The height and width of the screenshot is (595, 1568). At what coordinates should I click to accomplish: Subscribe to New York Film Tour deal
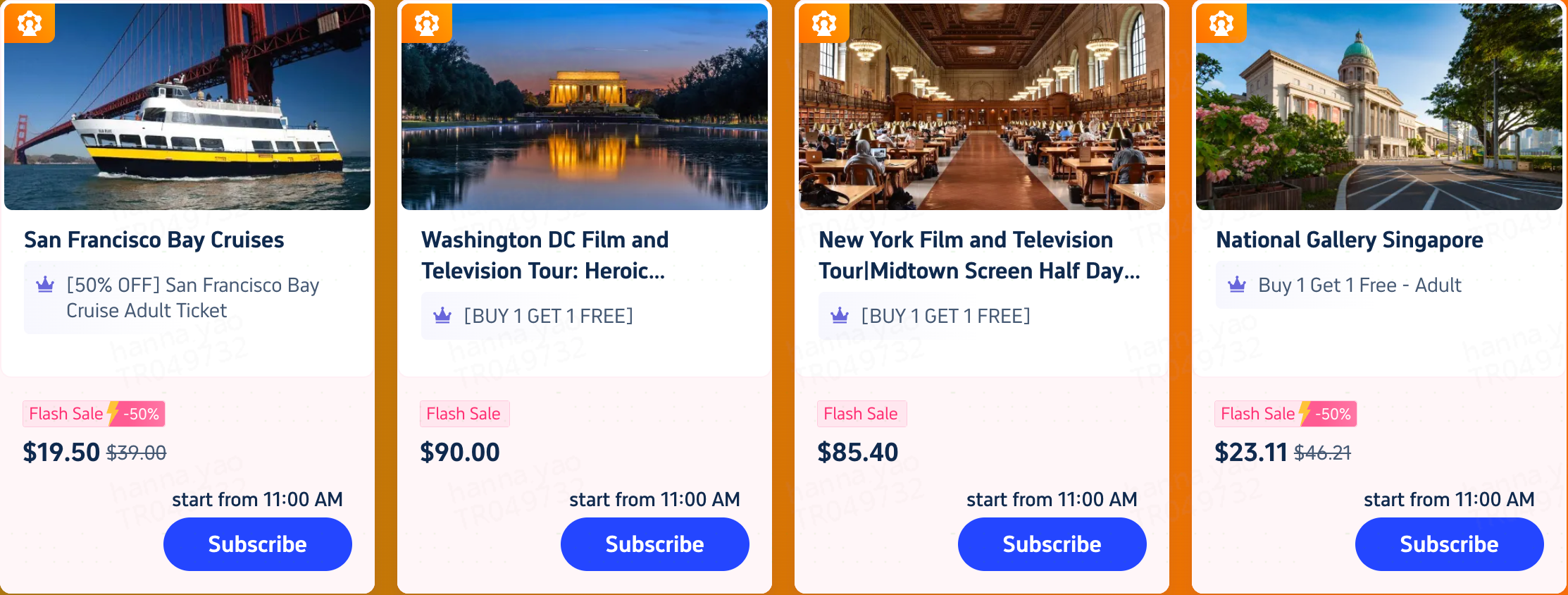(x=1052, y=544)
